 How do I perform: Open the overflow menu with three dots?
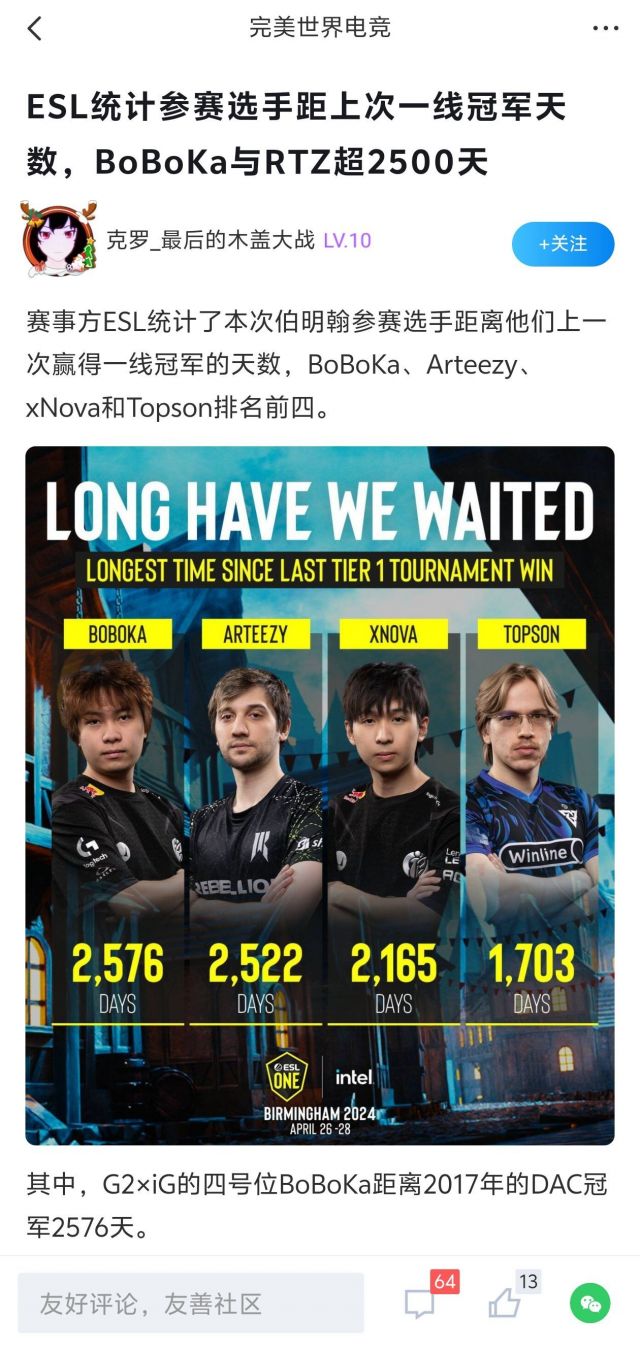tap(605, 28)
